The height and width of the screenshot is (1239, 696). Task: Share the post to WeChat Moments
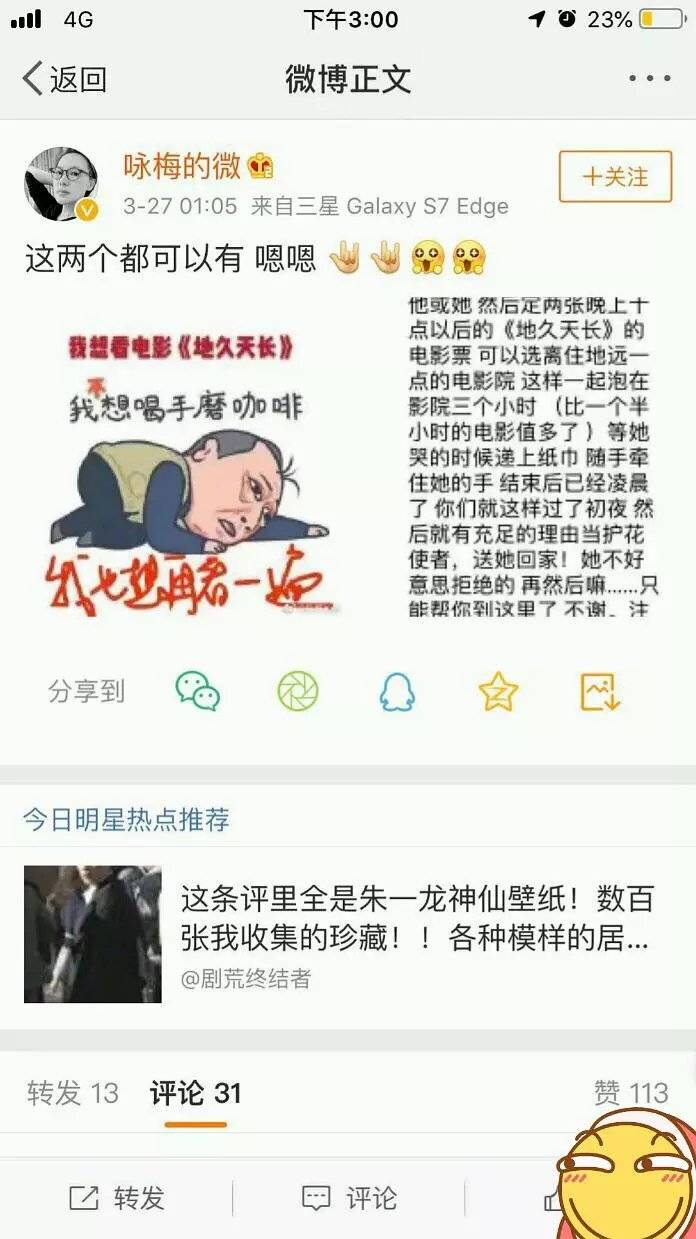tap(298, 691)
